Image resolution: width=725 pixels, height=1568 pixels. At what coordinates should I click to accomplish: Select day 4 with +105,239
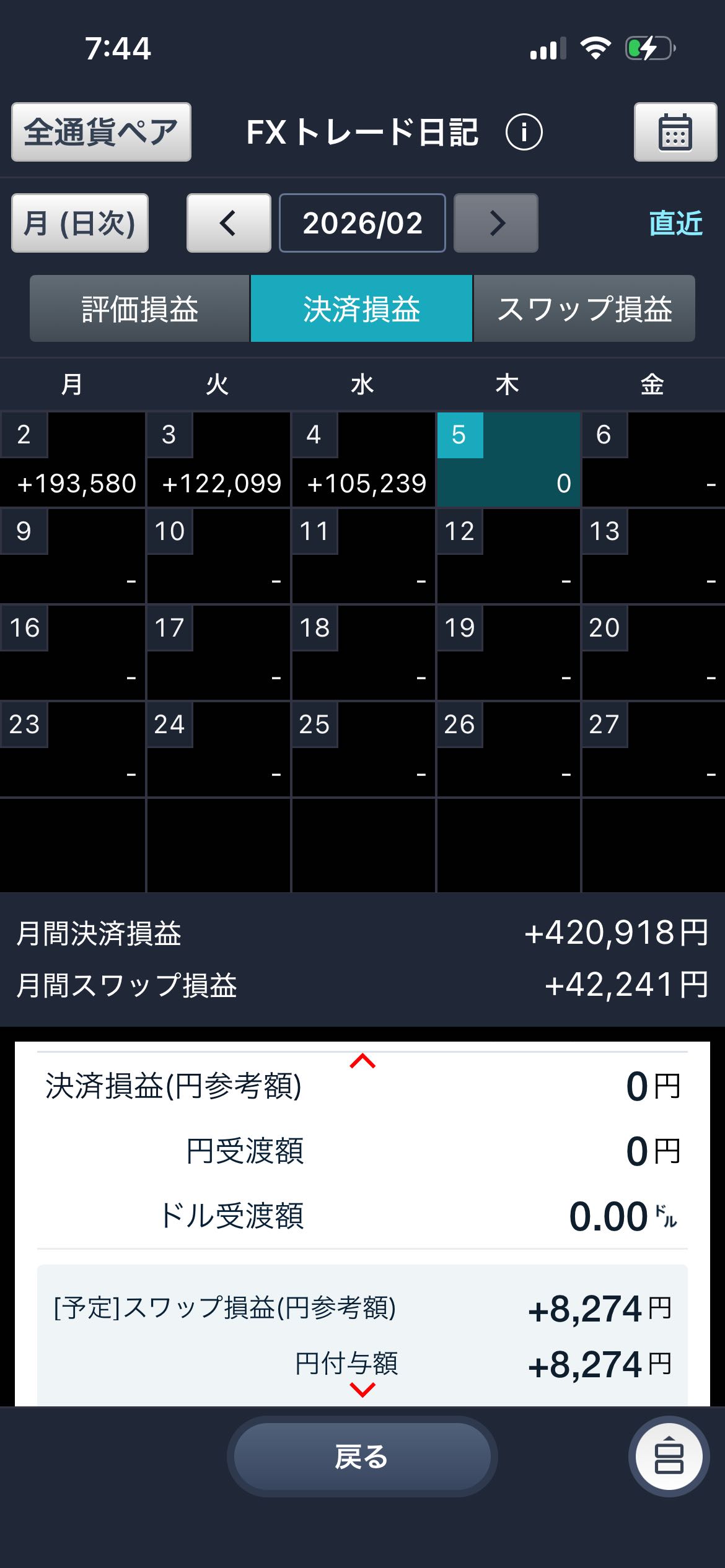pyautogui.click(x=362, y=460)
